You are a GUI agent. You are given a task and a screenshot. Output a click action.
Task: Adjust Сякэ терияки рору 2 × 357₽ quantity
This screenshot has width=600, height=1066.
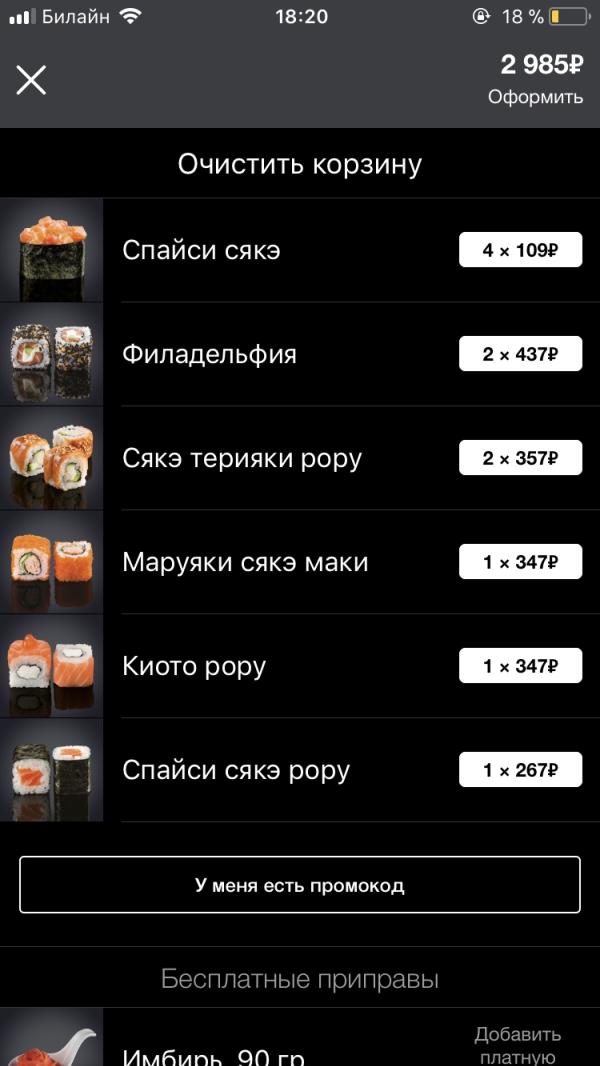pyautogui.click(x=520, y=458)
